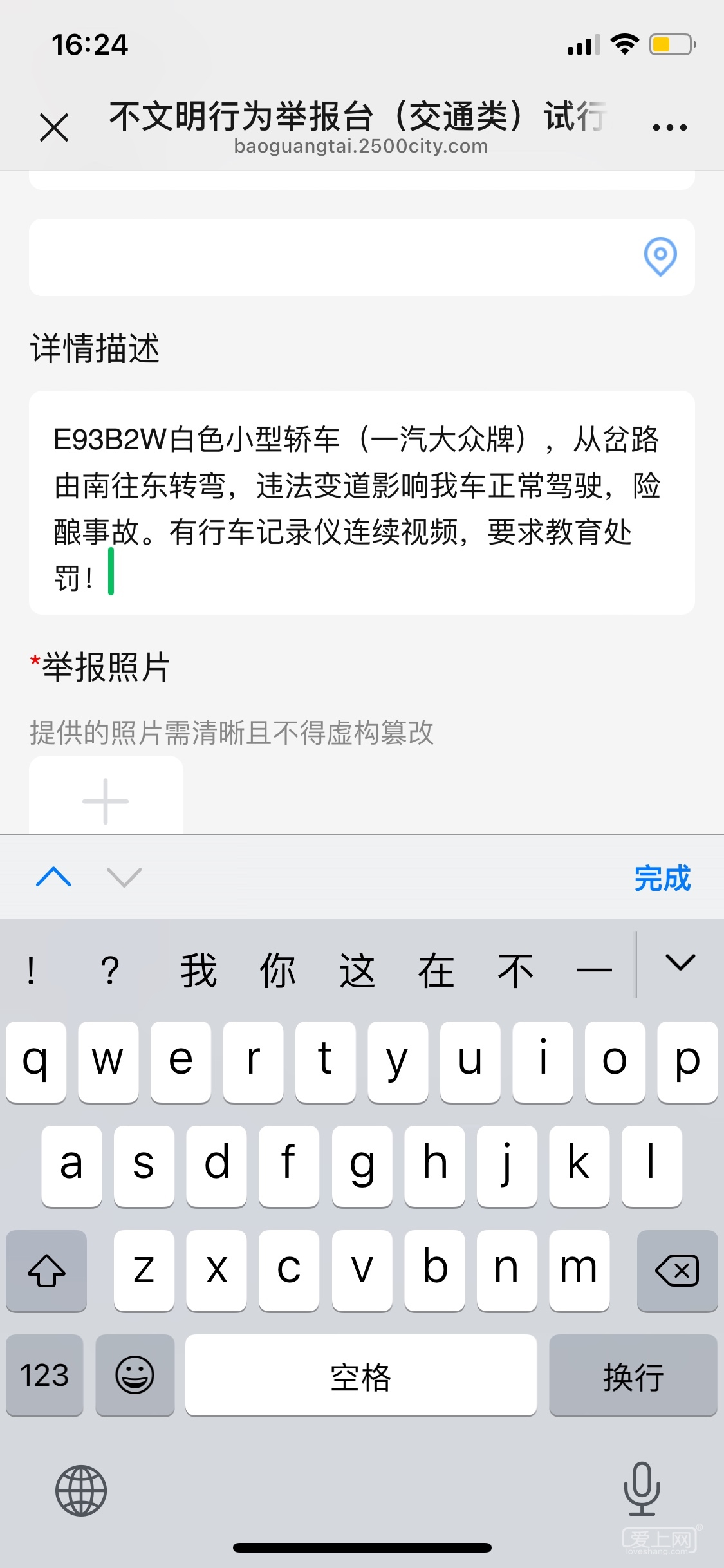The width and height of the screenshot is (724, 1568).
Task: Tap the location pin icon
Action: point(660,257)
